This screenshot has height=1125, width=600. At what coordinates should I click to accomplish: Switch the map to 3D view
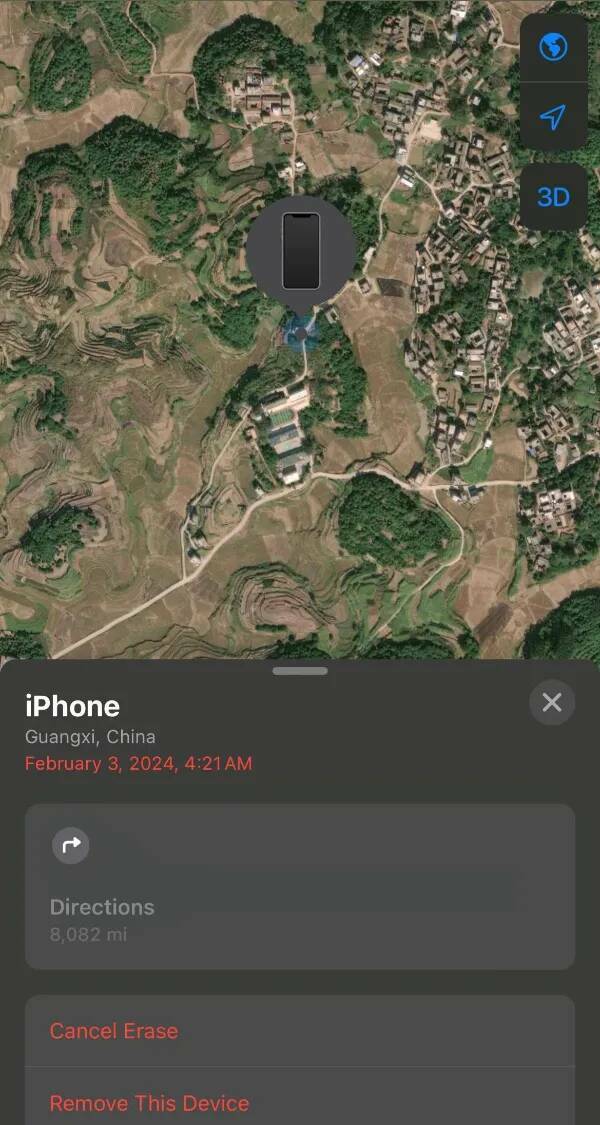(553, 197)
